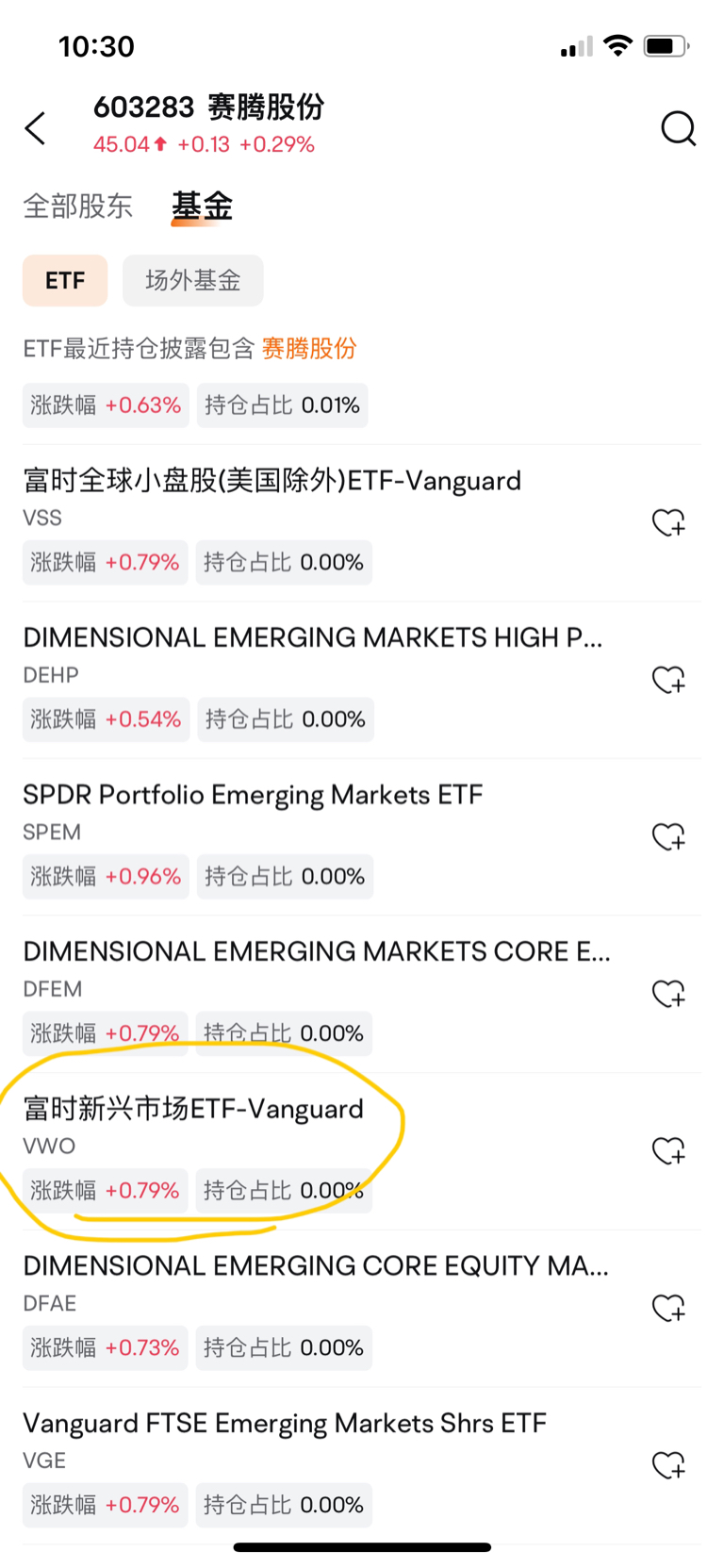The width and height of the screenshot is (724, 1568).
Task: Open the DFEM fund row
Action: 362,994
